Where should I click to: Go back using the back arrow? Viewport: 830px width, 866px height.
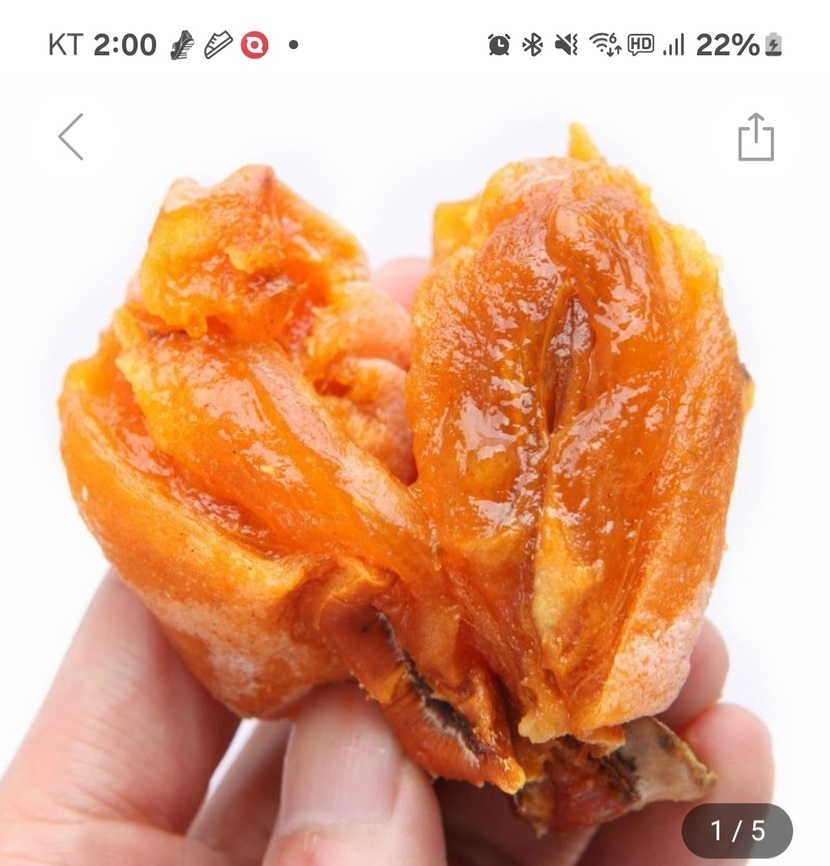tap(71, 137)
